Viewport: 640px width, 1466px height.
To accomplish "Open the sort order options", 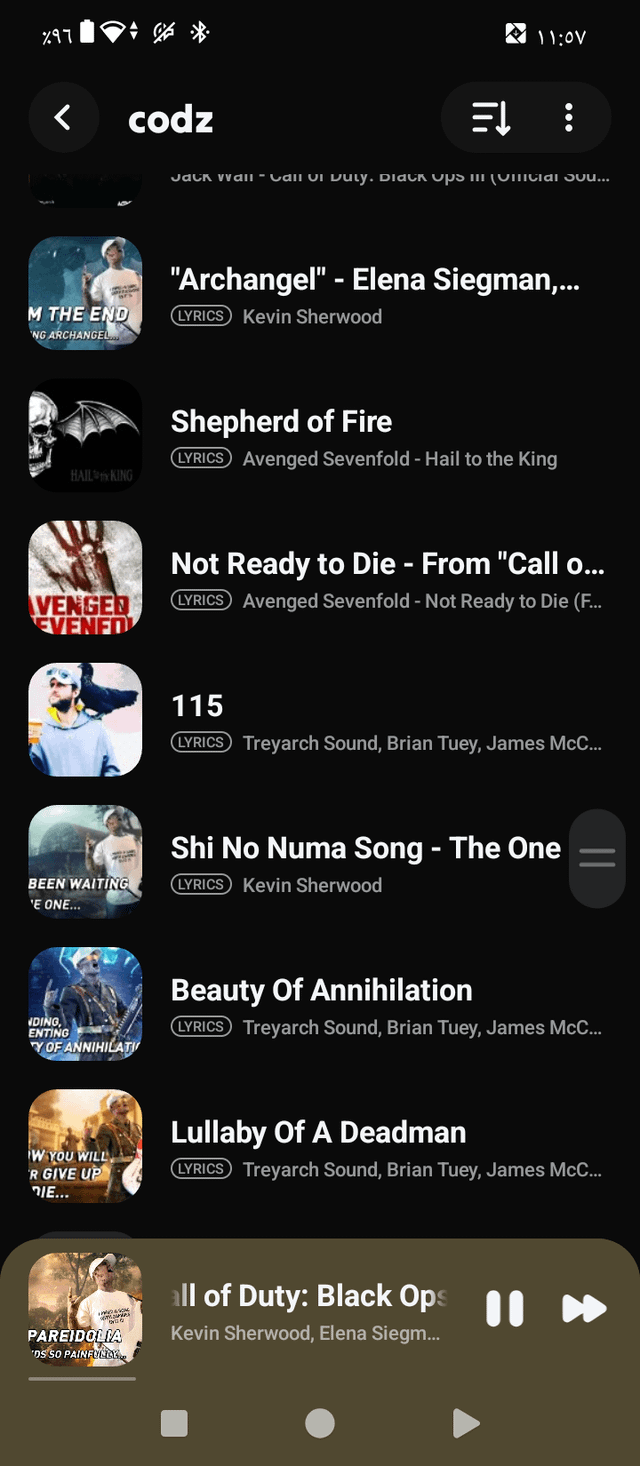I will (x=491, y=118).
